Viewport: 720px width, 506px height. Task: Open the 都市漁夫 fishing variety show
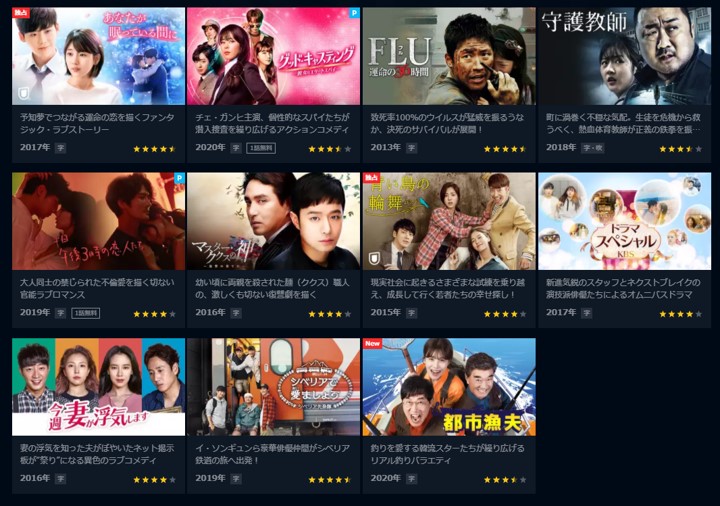tap(448, 387)
